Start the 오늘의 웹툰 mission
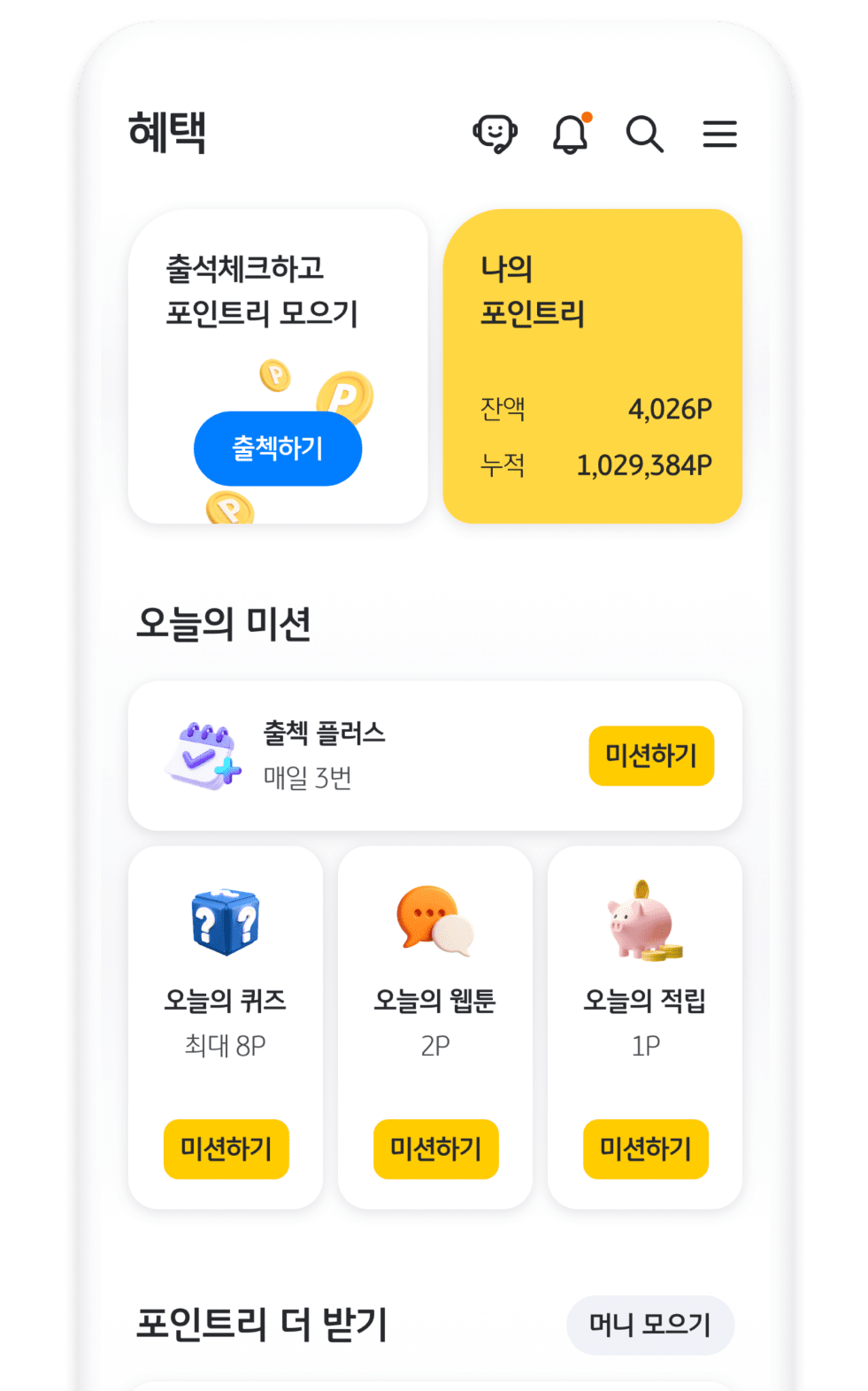 pyautogui.click(x=435, y=1149)
